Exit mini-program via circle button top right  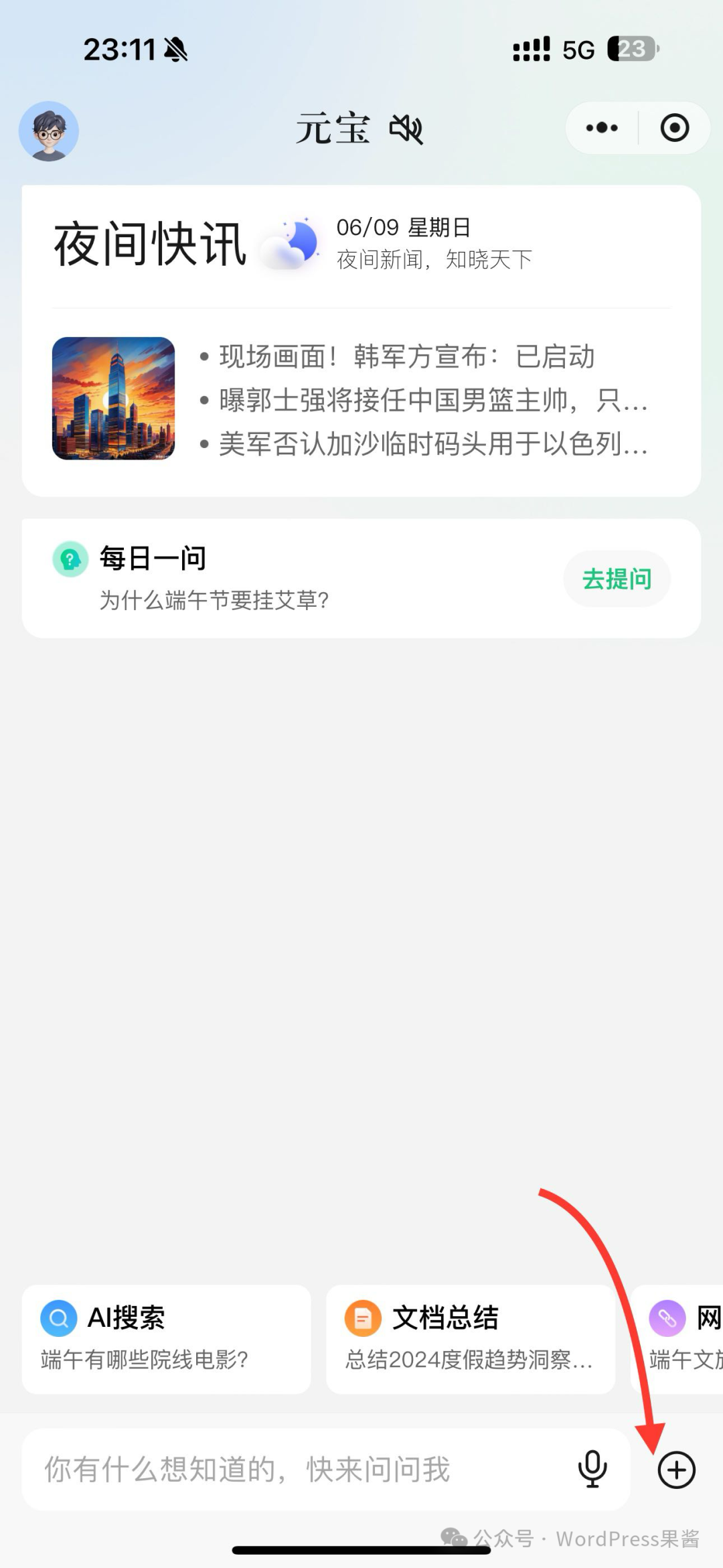(676, 127)
